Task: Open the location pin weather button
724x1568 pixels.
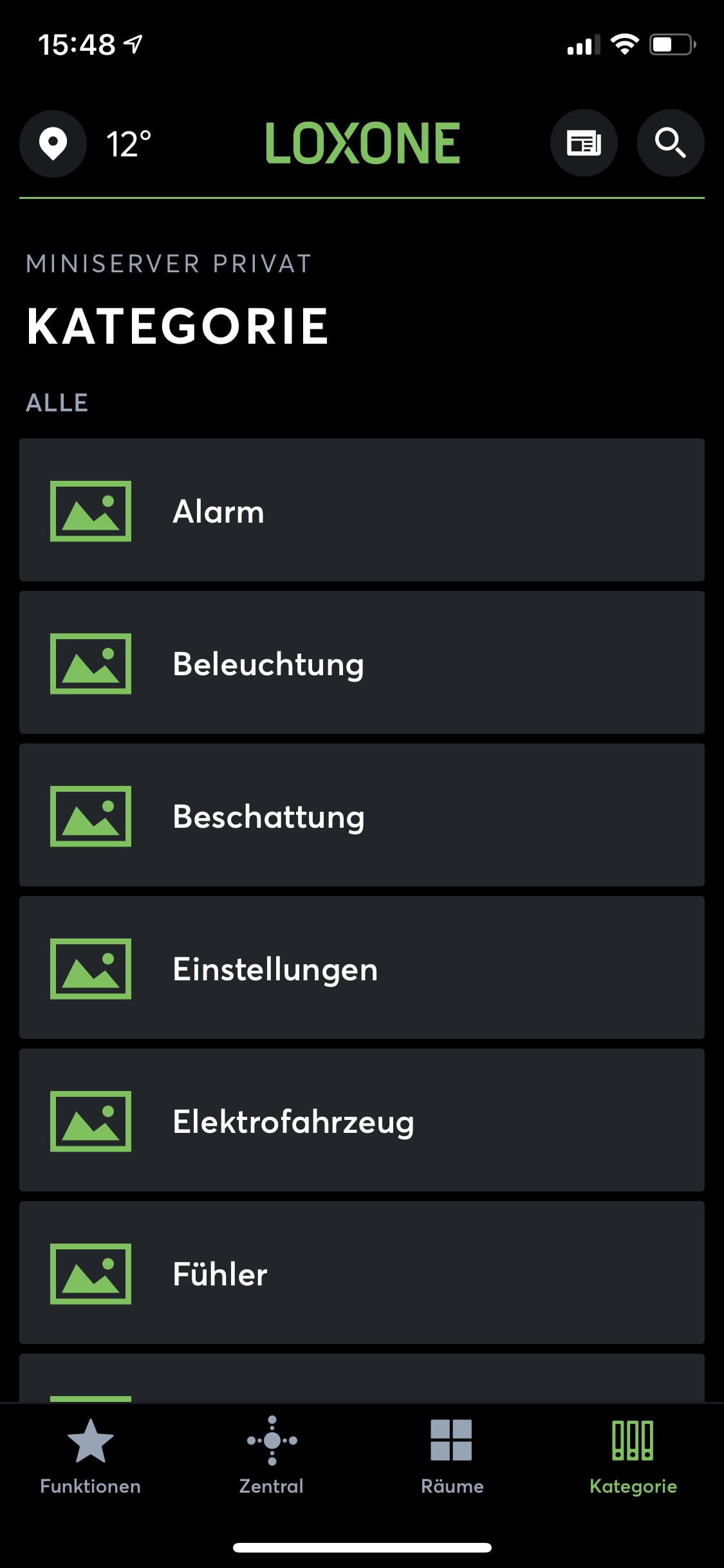Action: click(x=53, y=144)
